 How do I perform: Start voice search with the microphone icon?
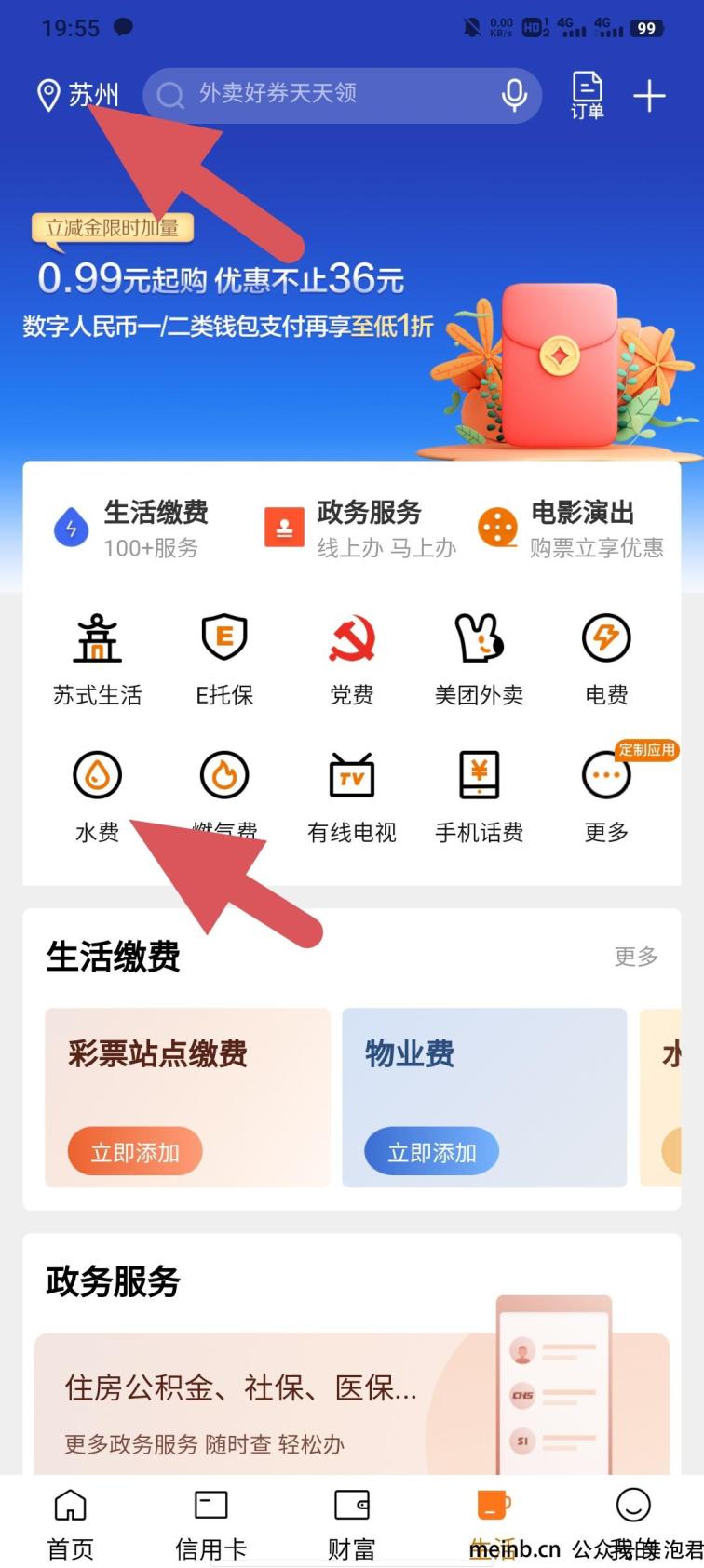(x=514, y=94)
